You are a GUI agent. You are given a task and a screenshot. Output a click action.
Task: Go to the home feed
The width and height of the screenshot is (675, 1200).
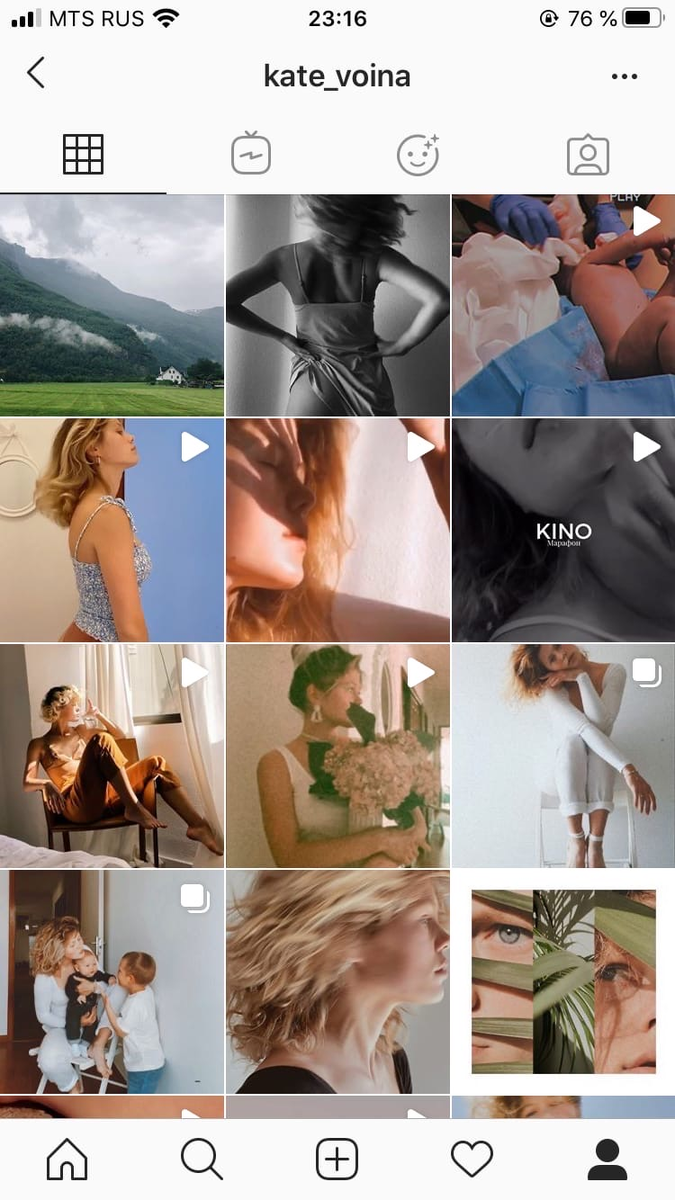coord(67,1160)
